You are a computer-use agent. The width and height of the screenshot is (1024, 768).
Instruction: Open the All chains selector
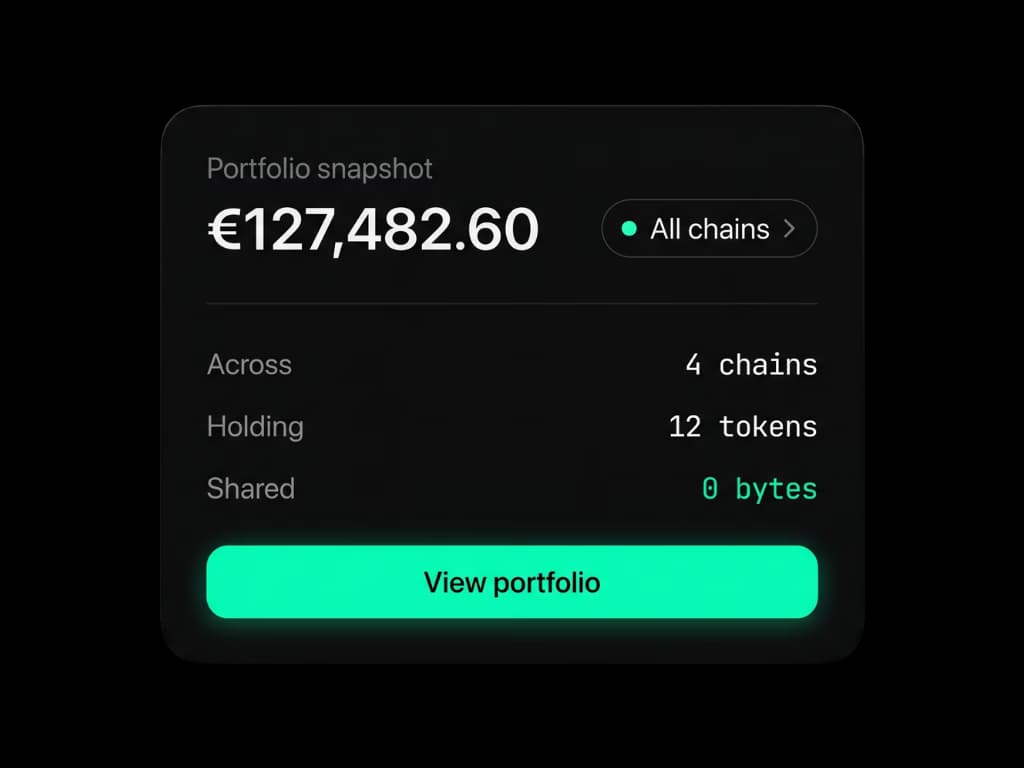[709, 229]
